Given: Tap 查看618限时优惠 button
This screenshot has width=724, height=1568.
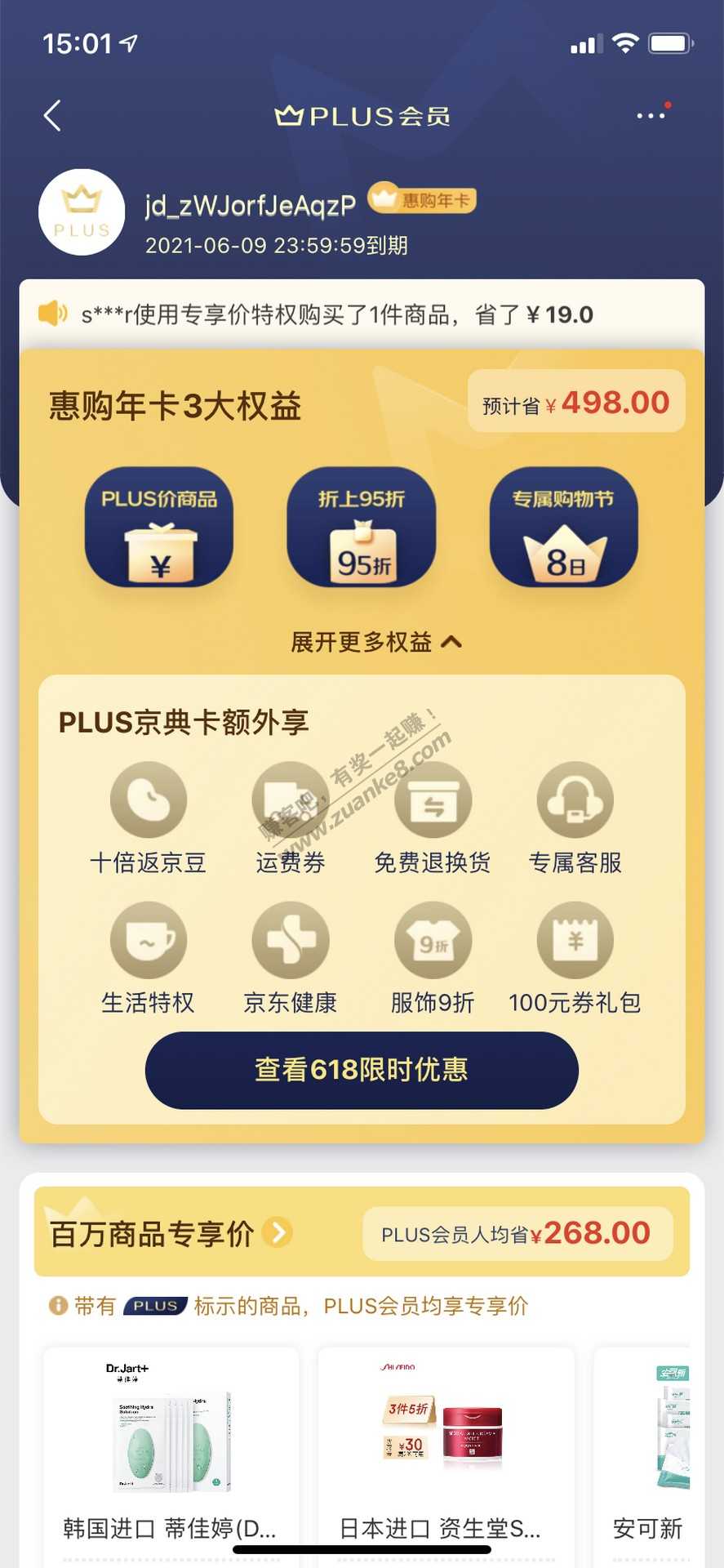Looking at the screenshot, I should click(362, 1070).
